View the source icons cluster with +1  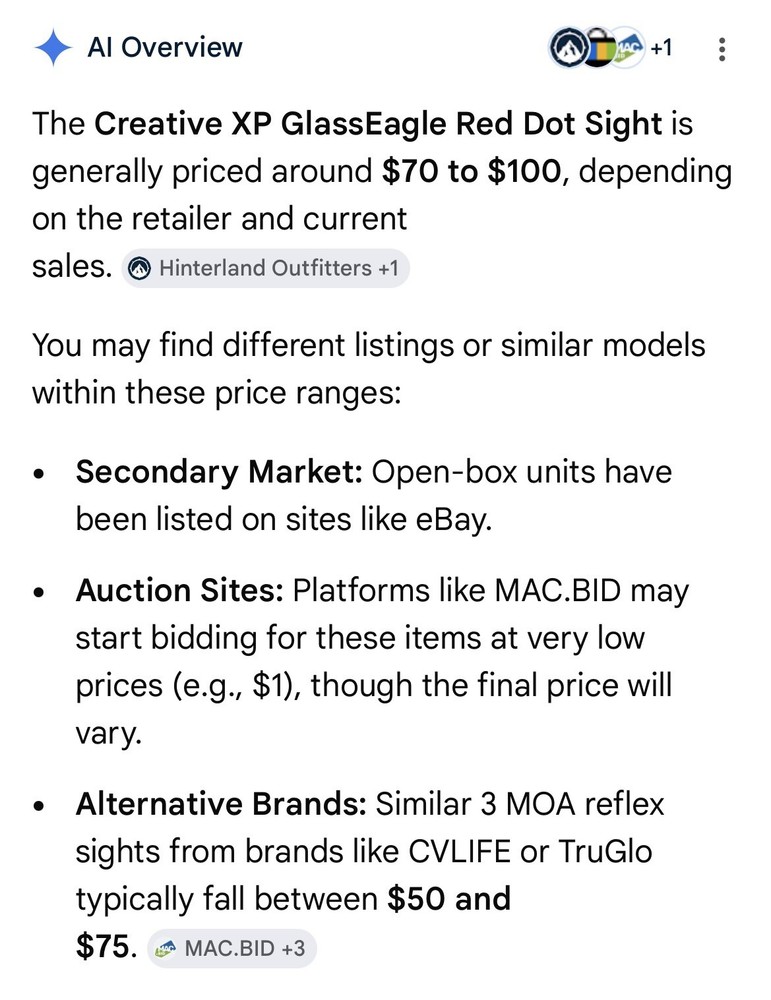click(x=610, y=48)
